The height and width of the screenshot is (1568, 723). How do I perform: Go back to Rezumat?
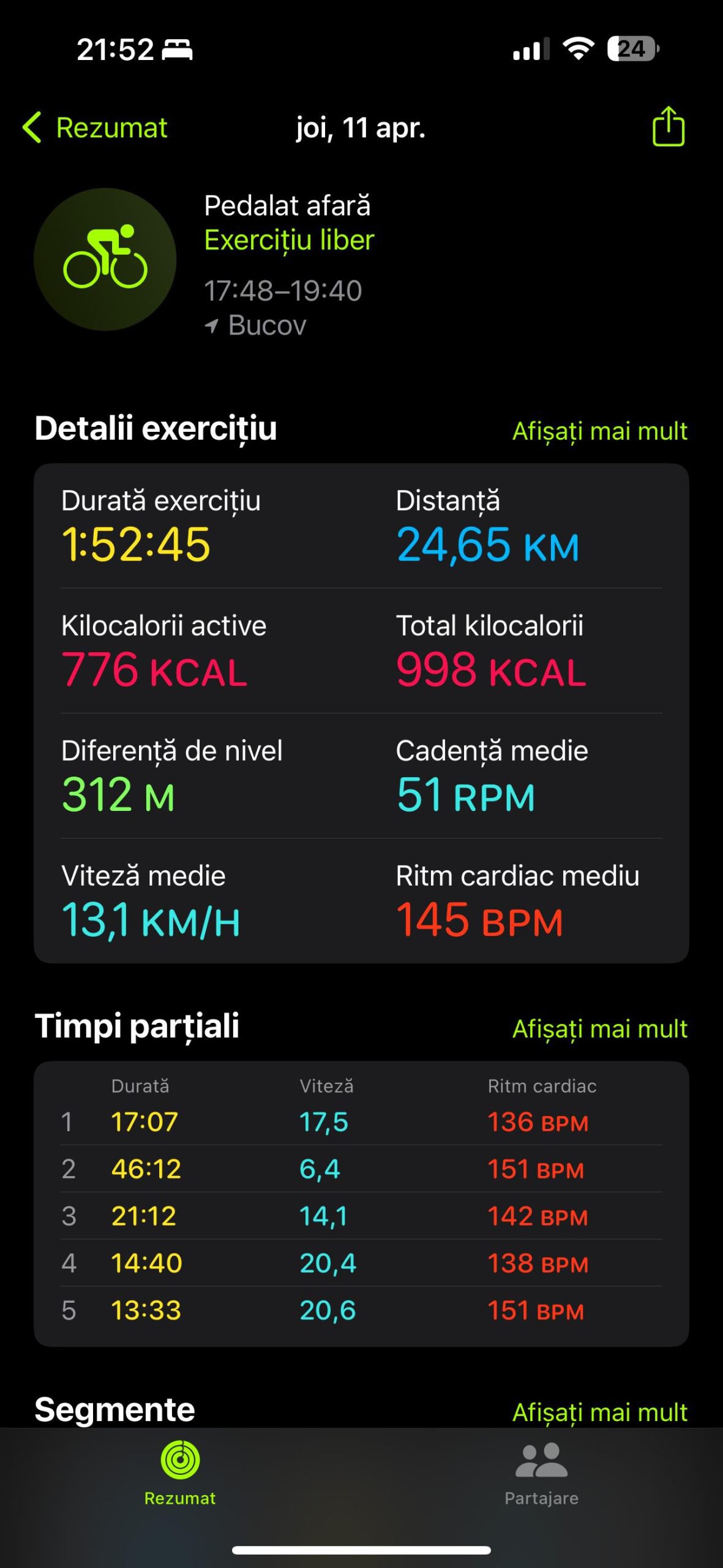(96, 128)
